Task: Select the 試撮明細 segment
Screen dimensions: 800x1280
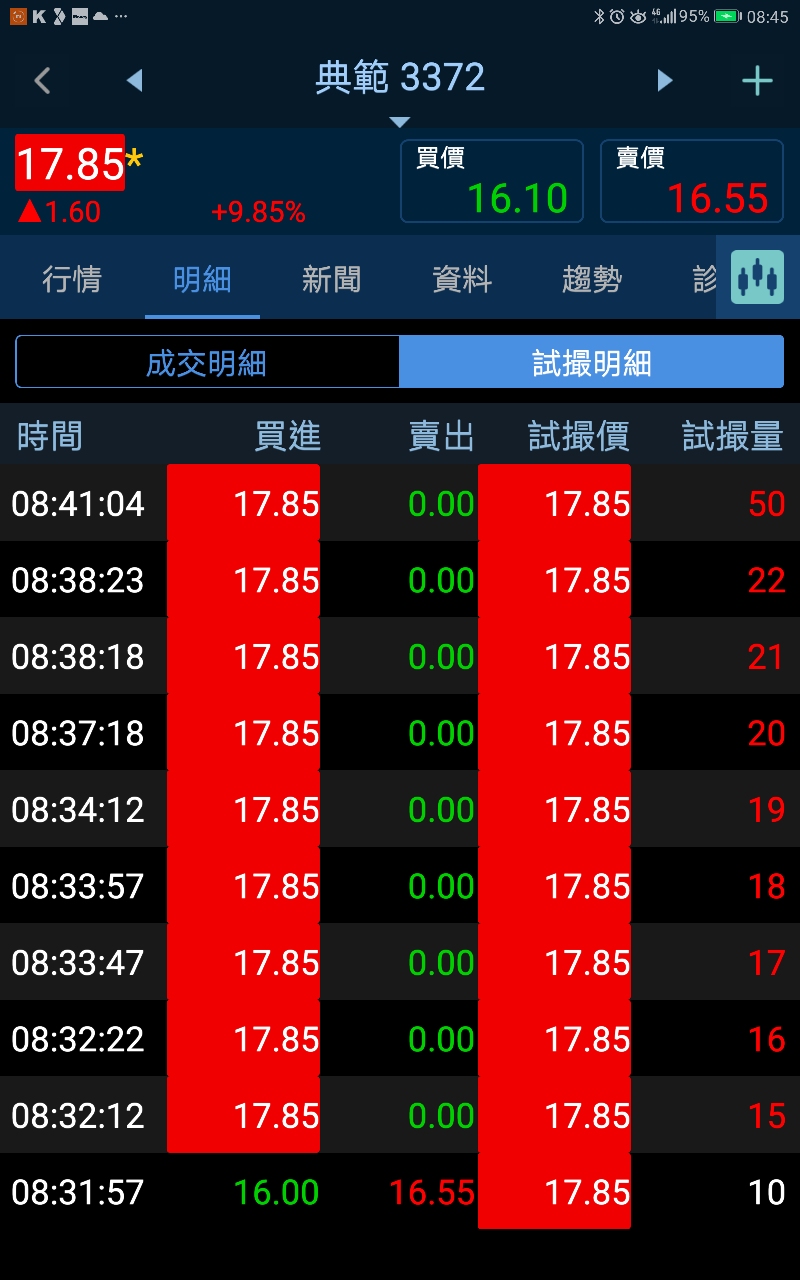Action: point(591,362)
